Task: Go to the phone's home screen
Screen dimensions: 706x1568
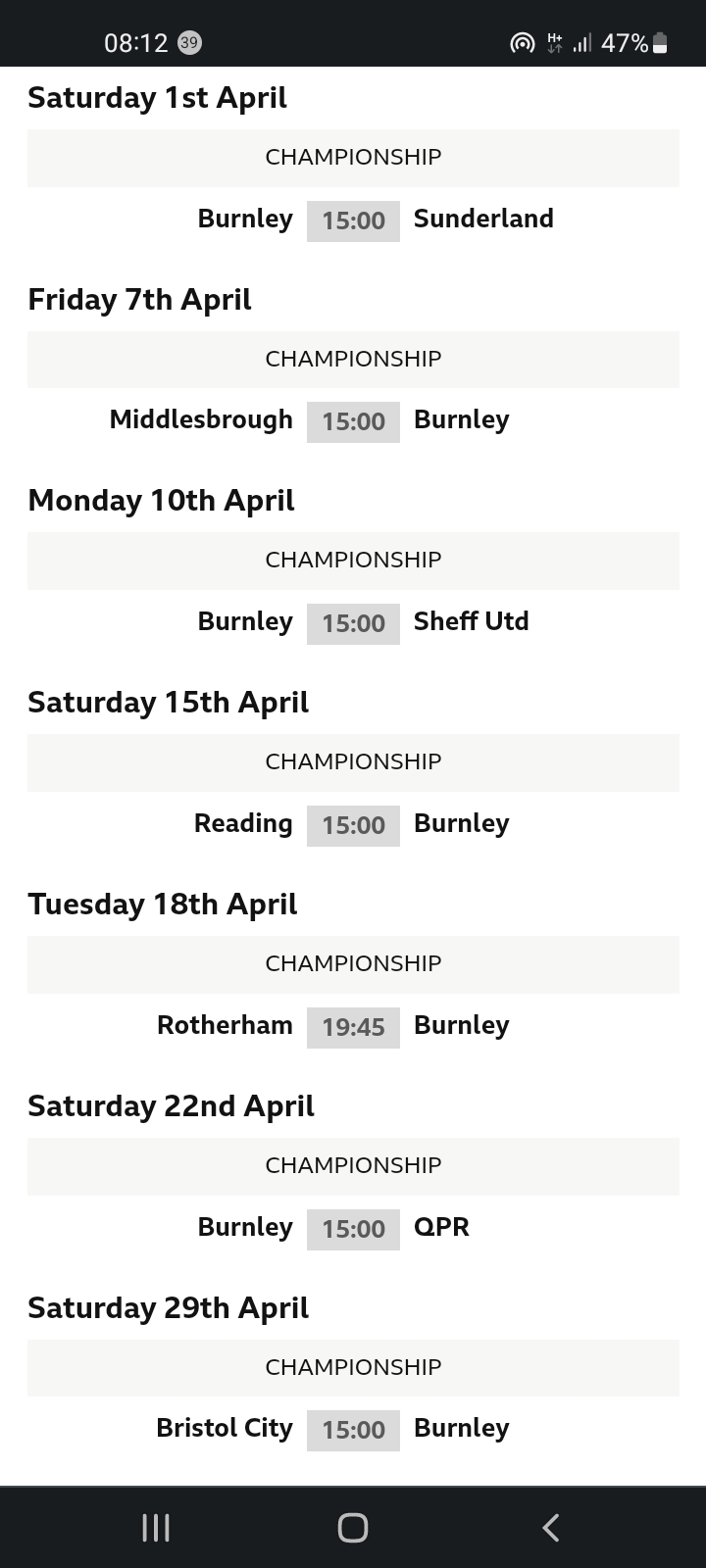Action: 353,1527
